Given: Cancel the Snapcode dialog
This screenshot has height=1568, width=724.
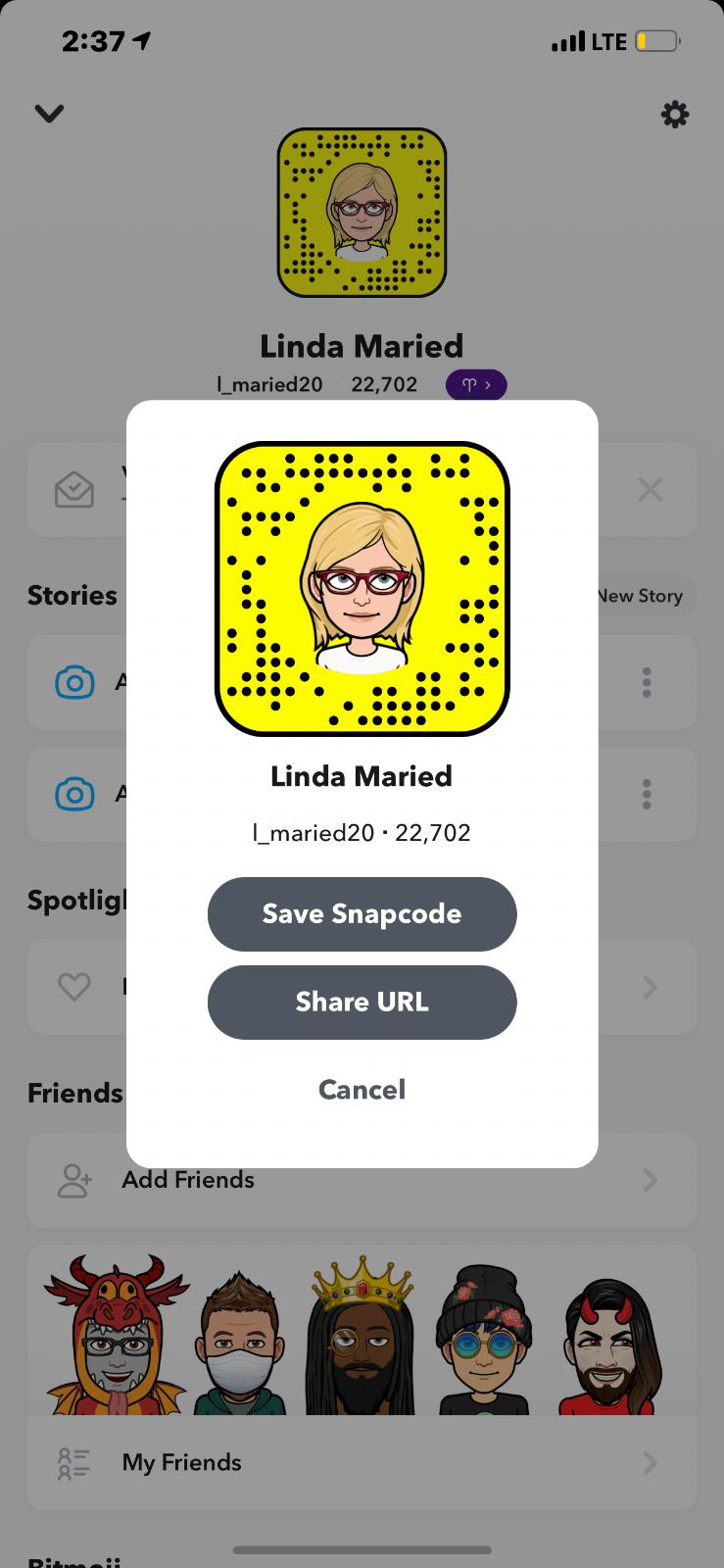Looking at the screenshot, I should pyautogui.click(x=362, y=1090).
